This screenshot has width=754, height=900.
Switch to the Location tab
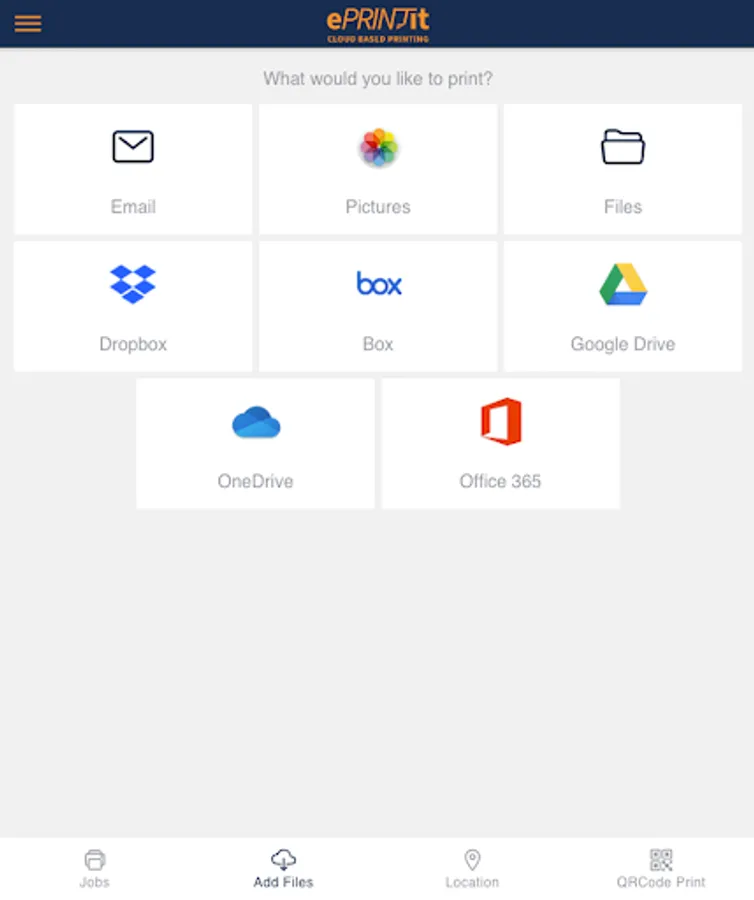[472, 867]
